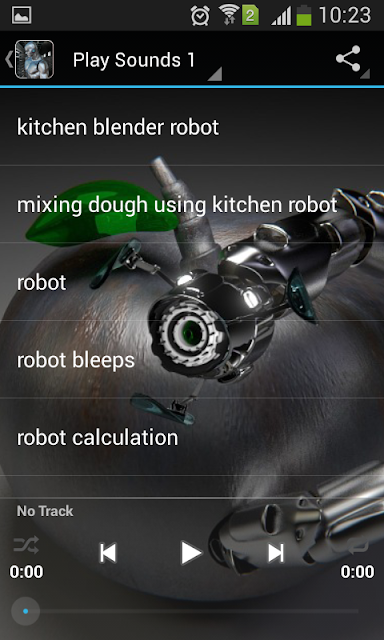Open the Play Sounds 1 dropdown
This screenshot has width=384, height=640.
(147, 60)
